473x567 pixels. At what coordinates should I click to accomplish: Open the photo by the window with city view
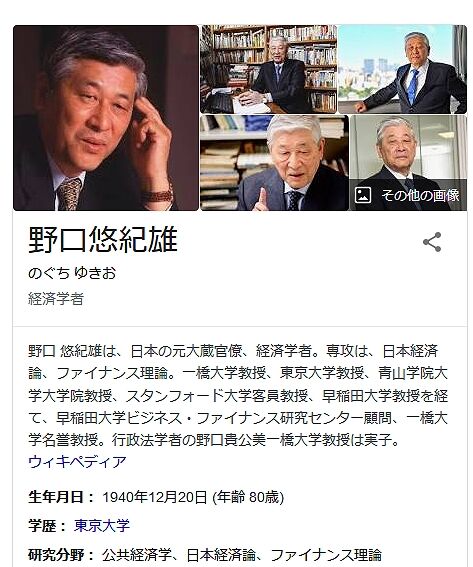pyautogui.click(x=402, y=69)
